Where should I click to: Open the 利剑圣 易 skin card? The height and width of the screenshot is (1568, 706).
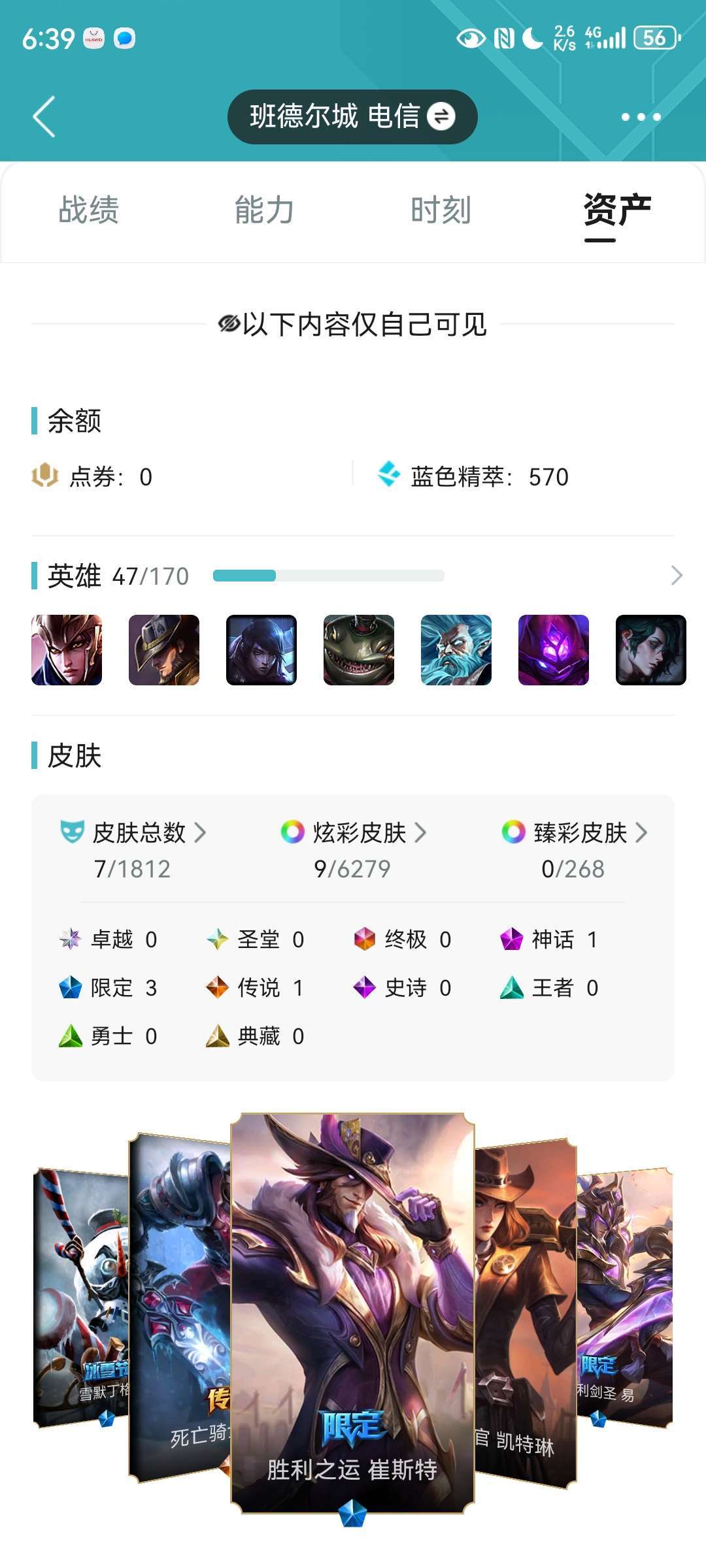(x=624, y=1297)
